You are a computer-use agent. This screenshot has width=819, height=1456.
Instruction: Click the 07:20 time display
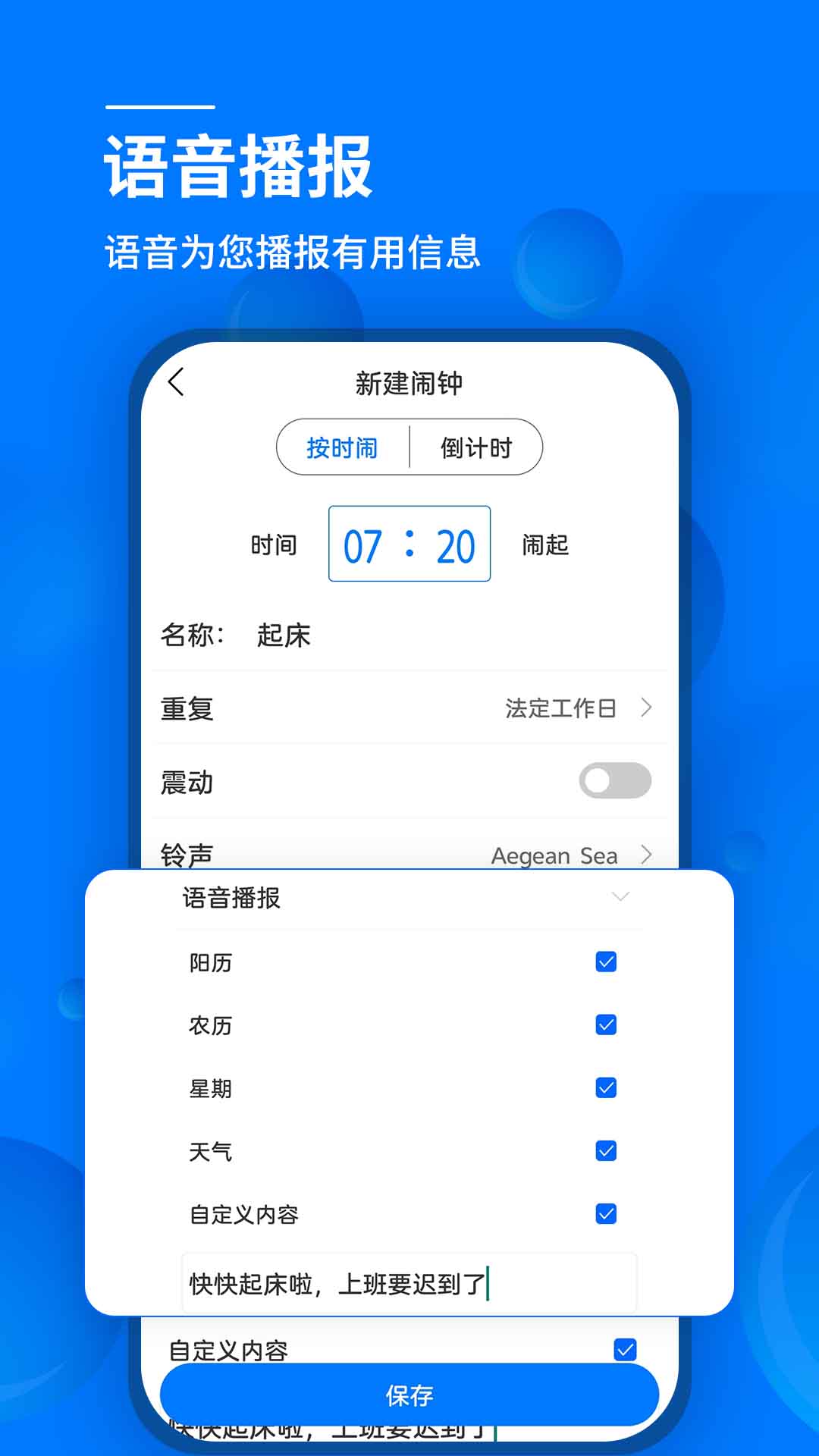coord(409,544)
